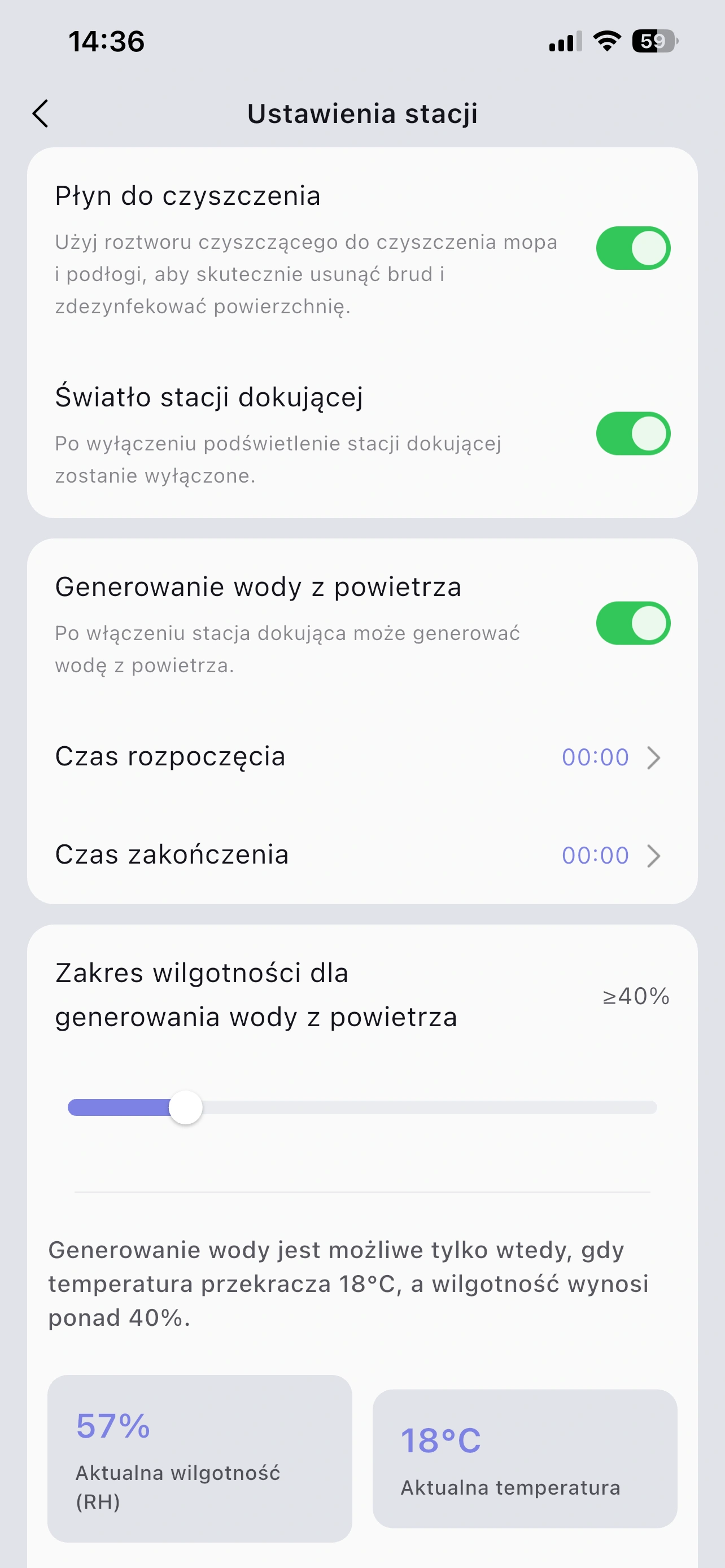The image size is (725, 1568).
Task: Adjust the humidity range slider handle
Action: click(x=186, y=1108)
